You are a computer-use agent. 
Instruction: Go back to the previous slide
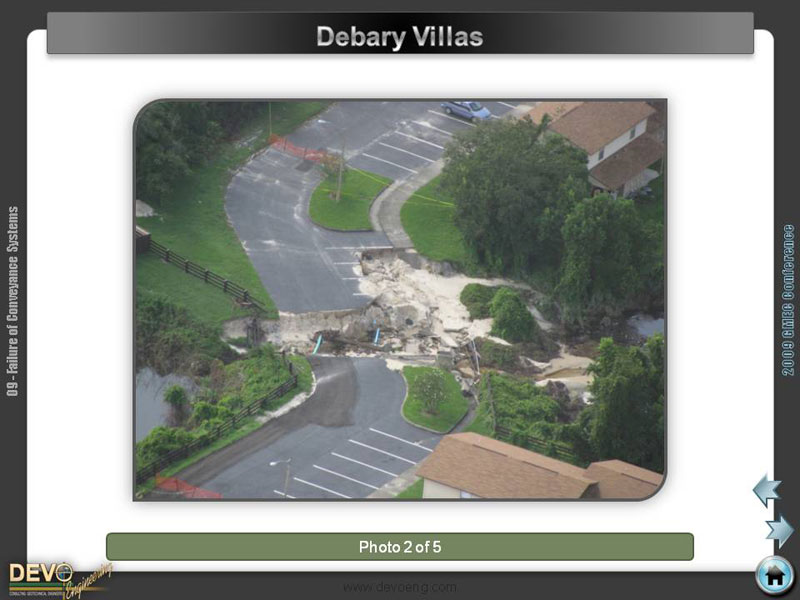coord(766,490)
